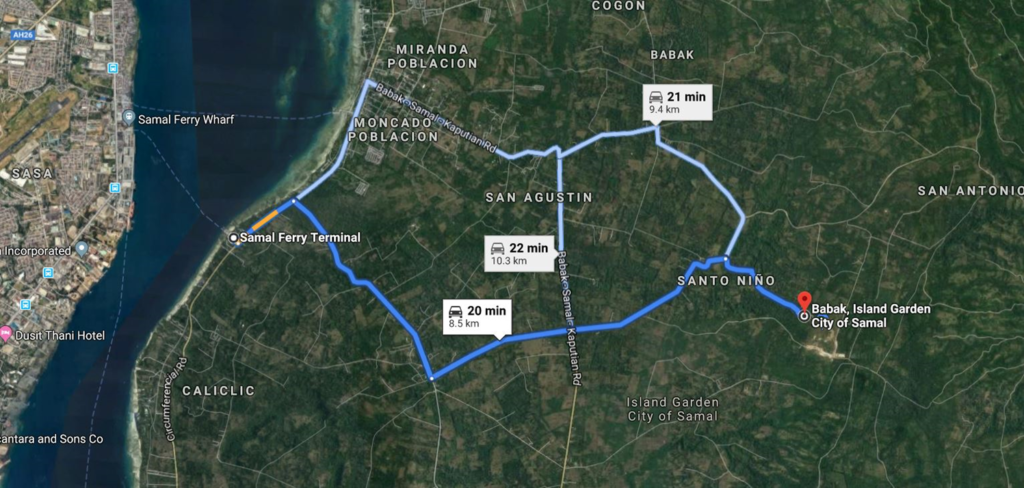Choose the 22 min, 10.3 km route

tap(521, 253)
